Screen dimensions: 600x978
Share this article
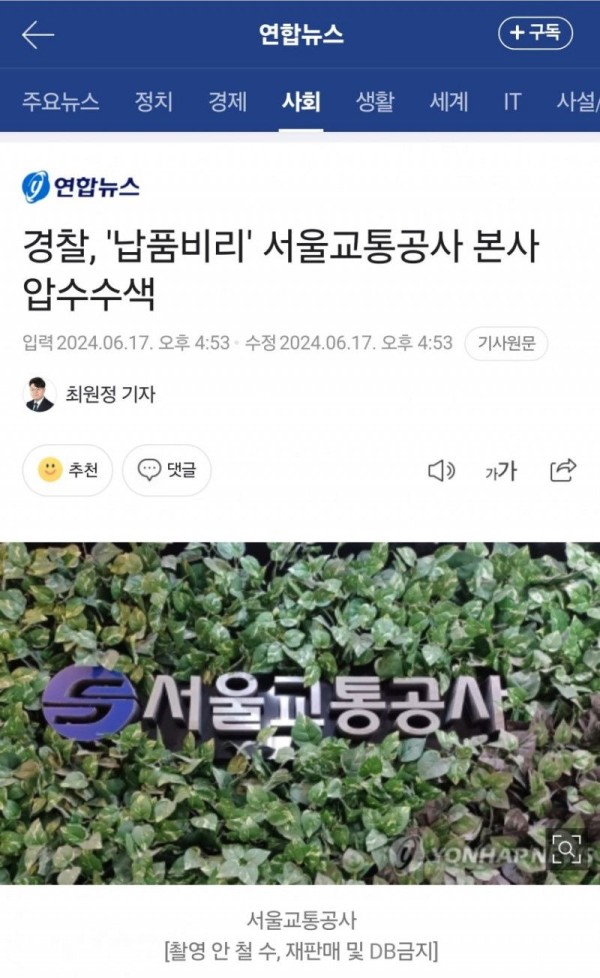(564, 470)
